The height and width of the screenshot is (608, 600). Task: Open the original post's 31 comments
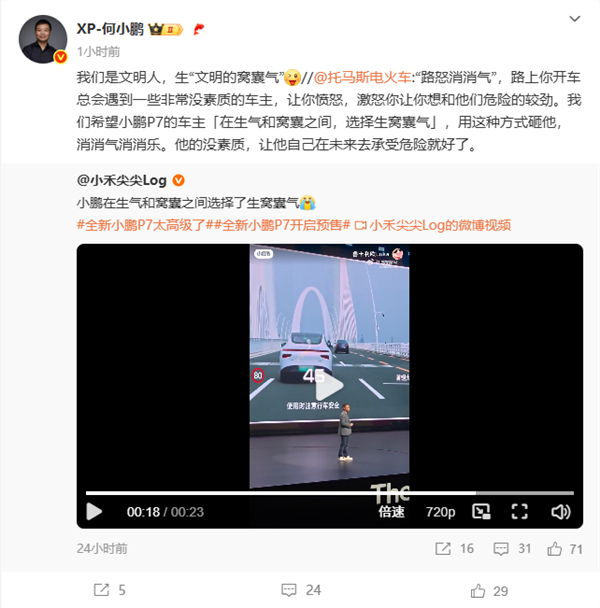(512, 549)
